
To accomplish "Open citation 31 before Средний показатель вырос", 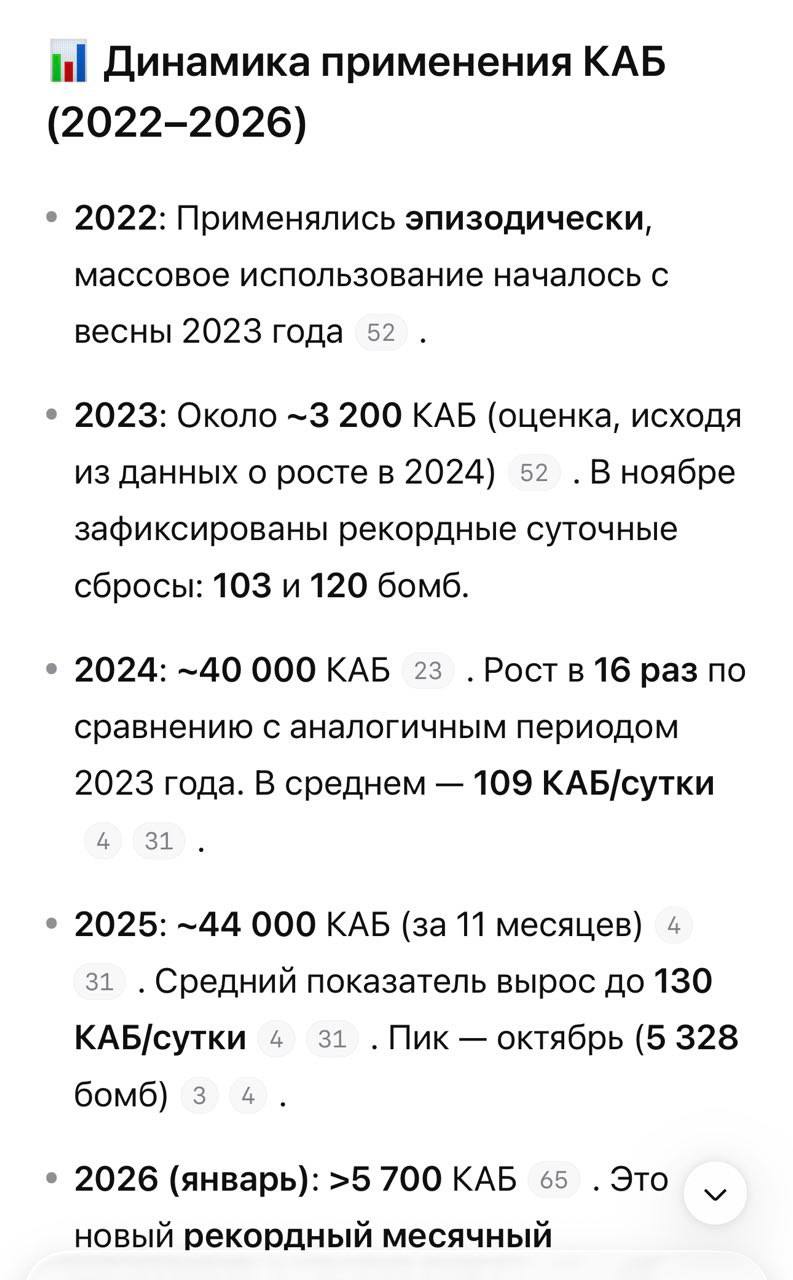I will [x=99, y=982].
